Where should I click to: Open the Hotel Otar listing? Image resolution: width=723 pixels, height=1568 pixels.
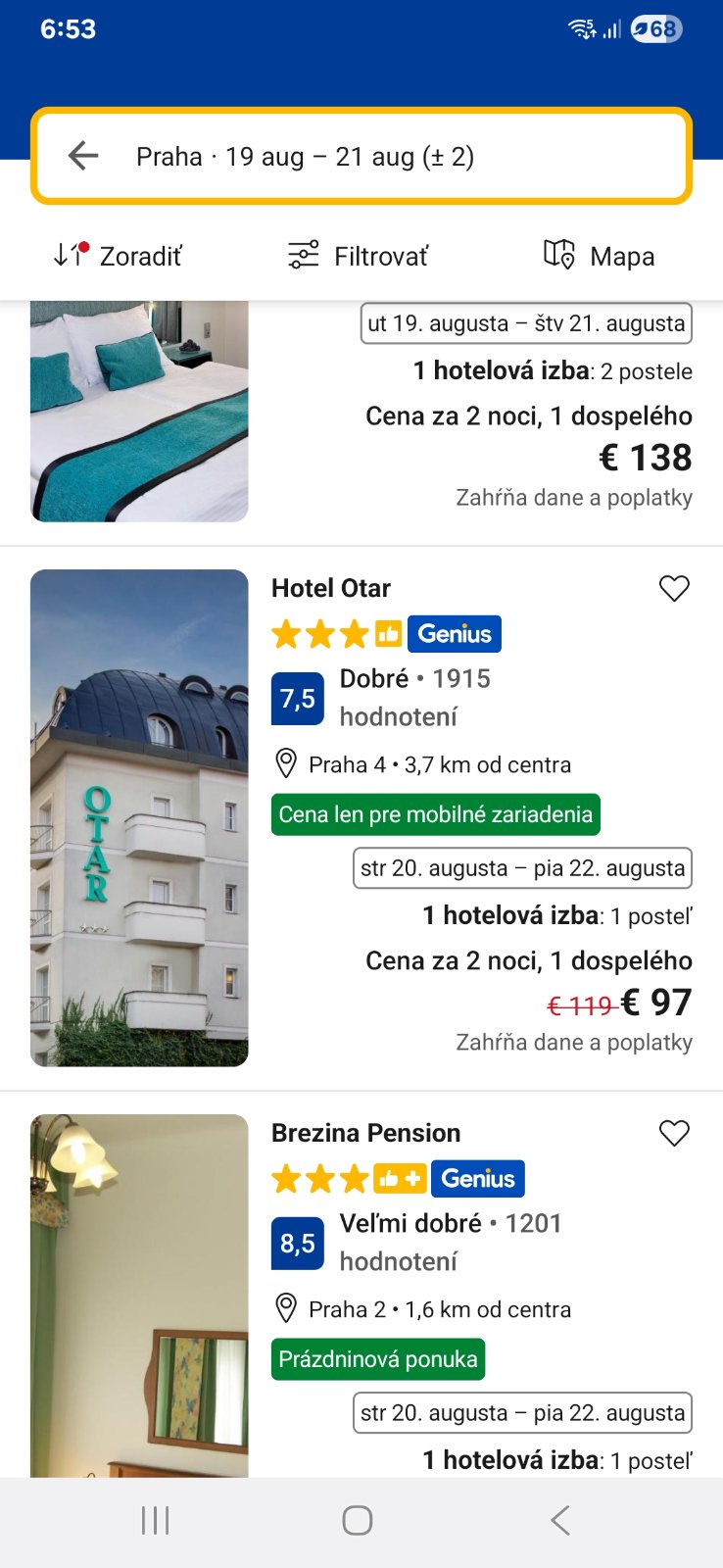[331, 588]
